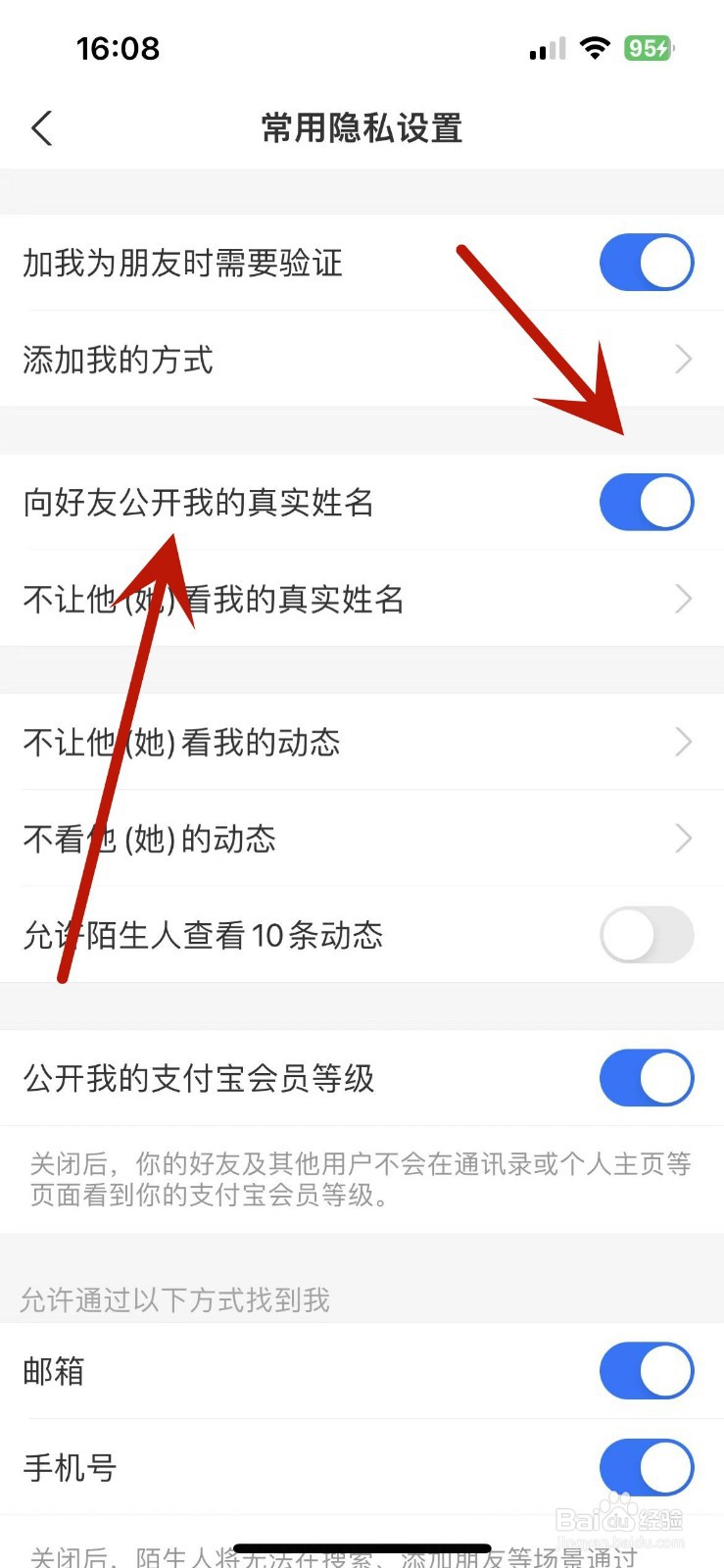Tap the back arrow to exit privacy settings
This screenshot has width=724, height=1568.
point(41,128)
